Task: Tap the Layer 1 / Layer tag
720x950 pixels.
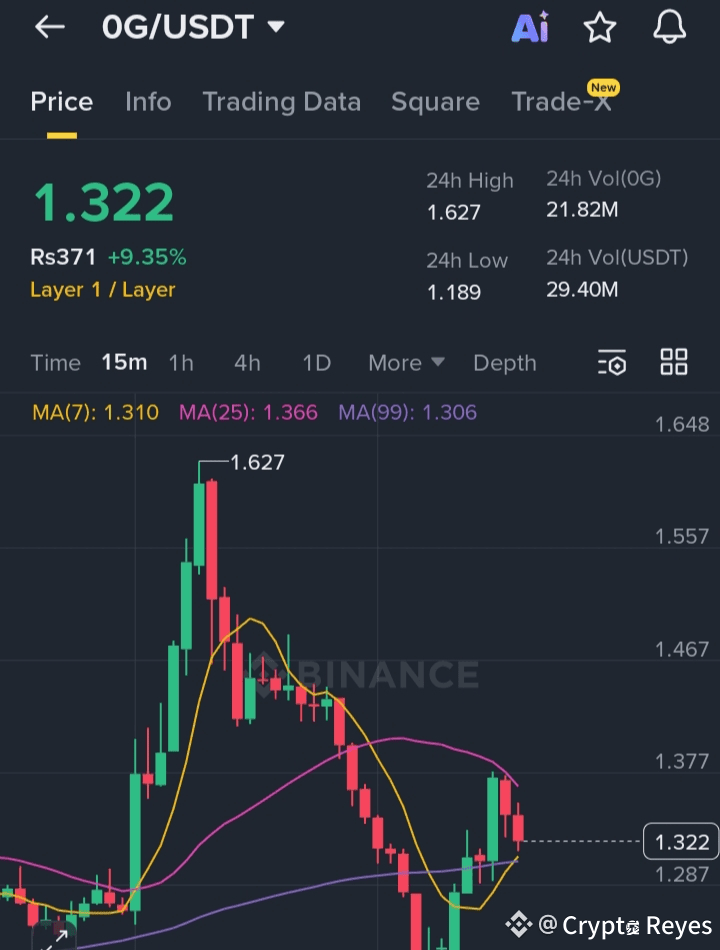Action: 102,290
